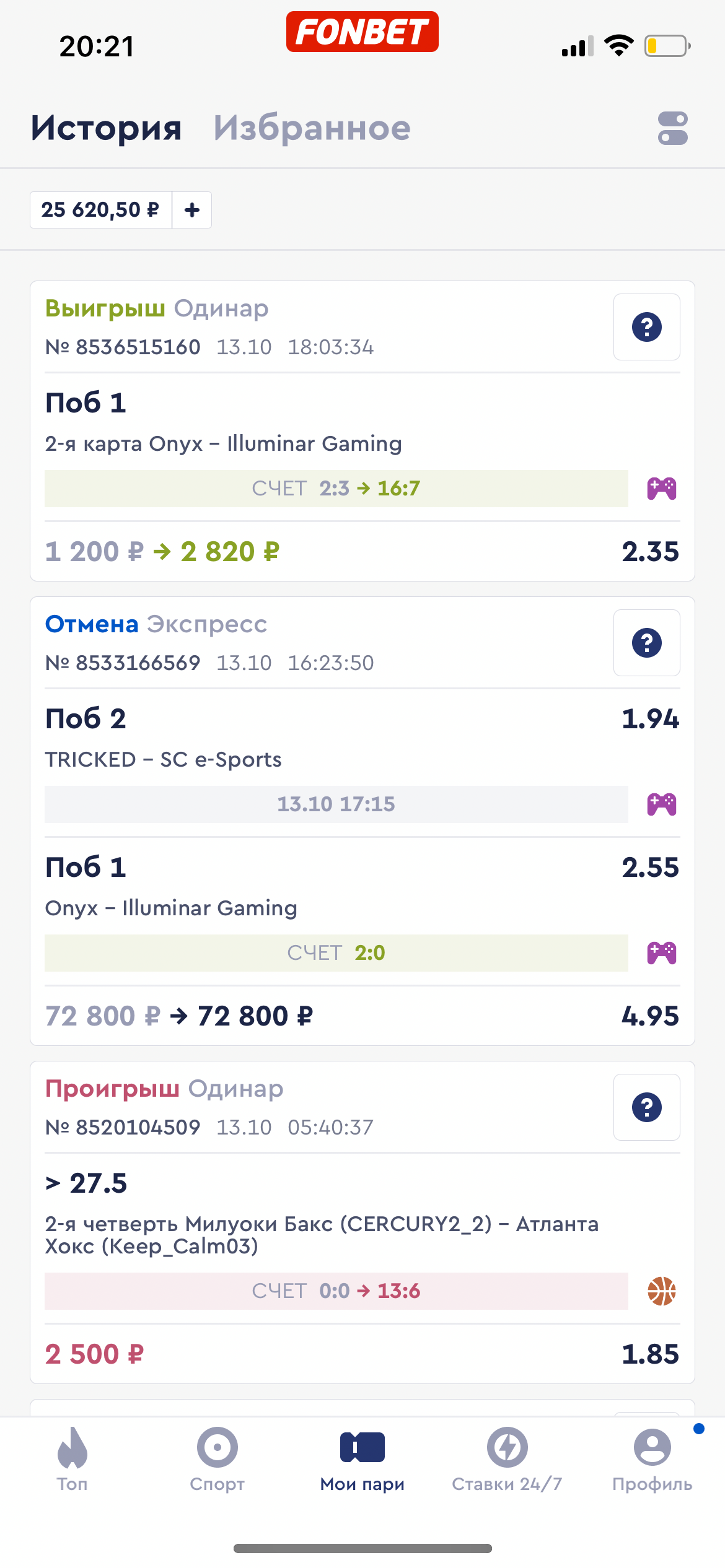This screenshot has height=1568, width=725.
Task: Switch to the Спорт tab
Action: (217, 1458)
